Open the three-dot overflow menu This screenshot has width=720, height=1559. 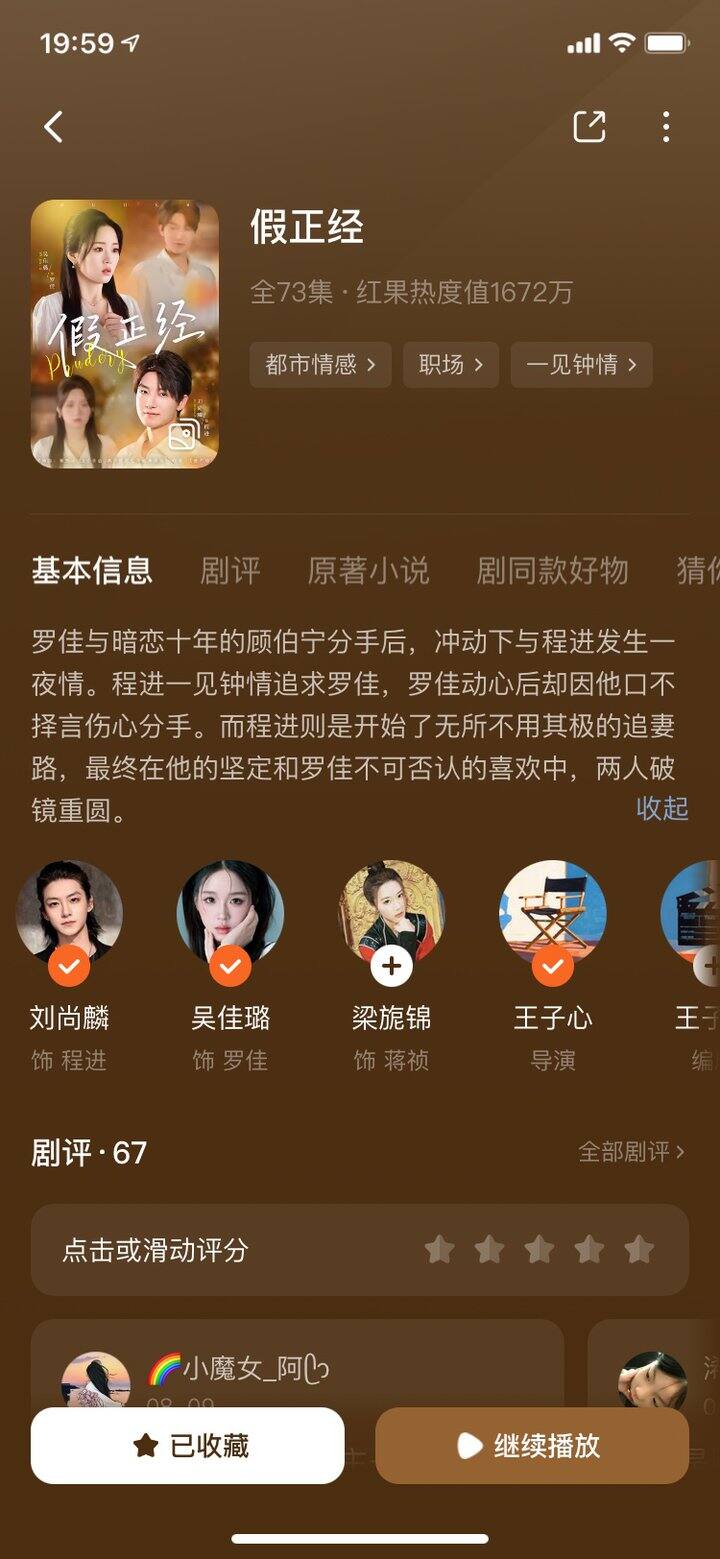click(666, 127)
